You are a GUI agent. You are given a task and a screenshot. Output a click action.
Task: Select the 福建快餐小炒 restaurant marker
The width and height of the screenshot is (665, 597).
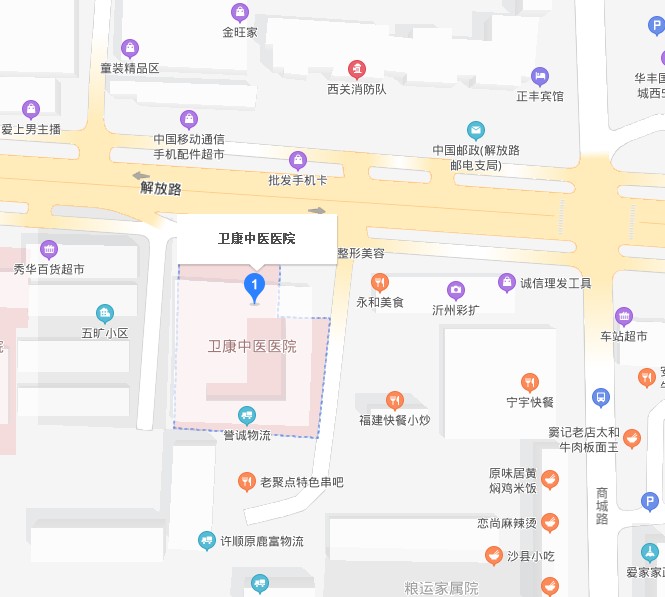395,401
